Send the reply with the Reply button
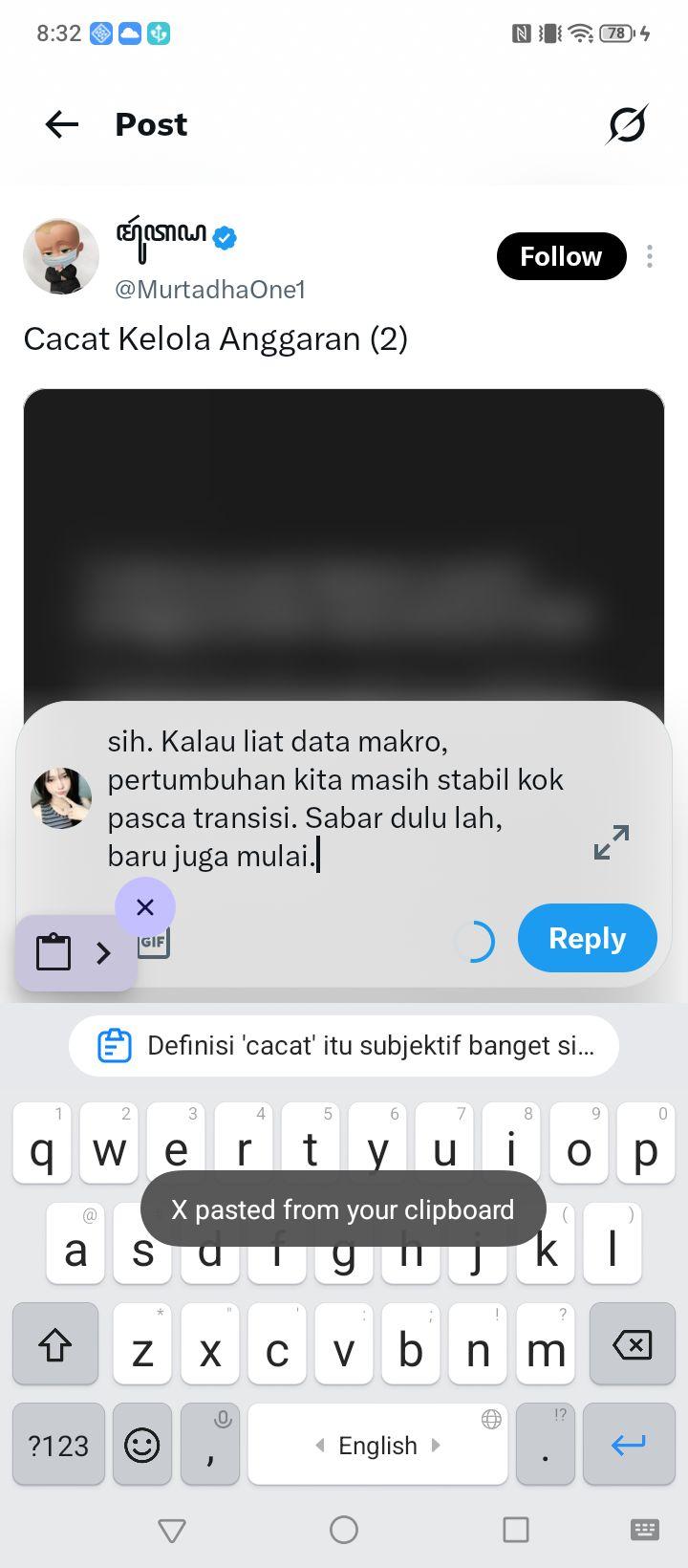 [588, 938]
